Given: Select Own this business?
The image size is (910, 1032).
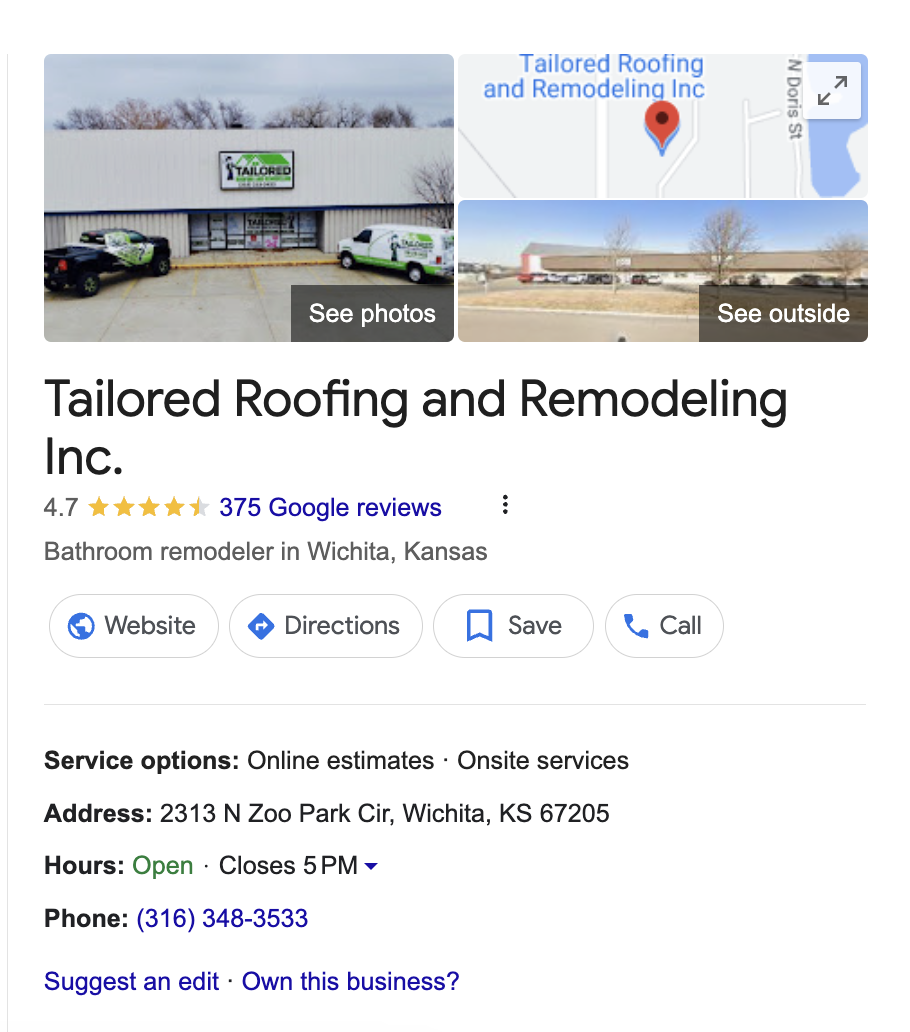Looking at the screenshot, I should [x=350, y=981].
